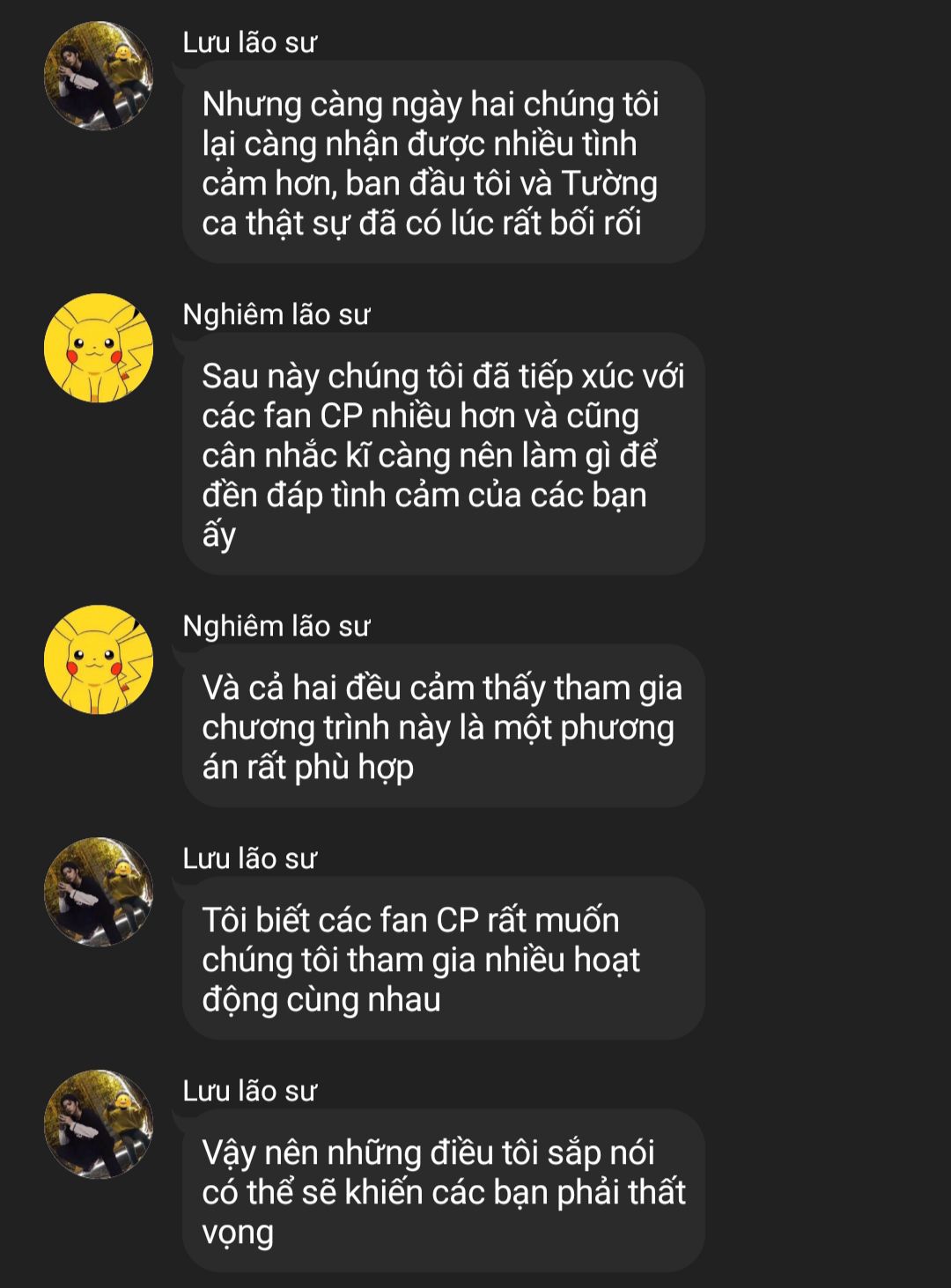This screenshot has width=951, height=1288.
Task: Open Lưu lão sư's avatar beside "Nhưng càng ngày" message
Action: 99,76
